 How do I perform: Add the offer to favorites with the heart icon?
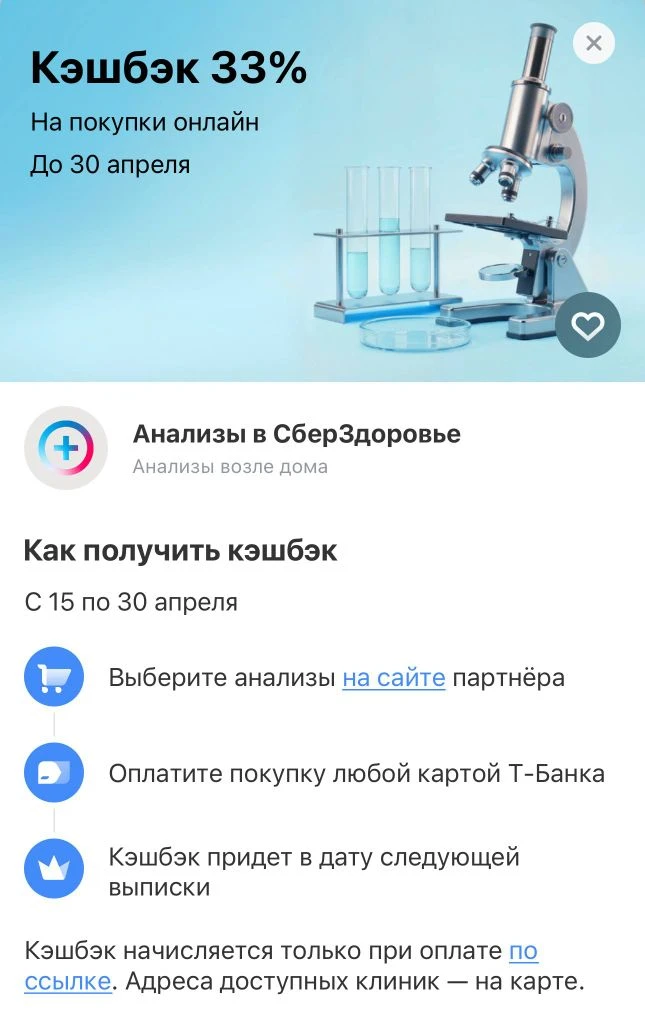tap(588, 326)
